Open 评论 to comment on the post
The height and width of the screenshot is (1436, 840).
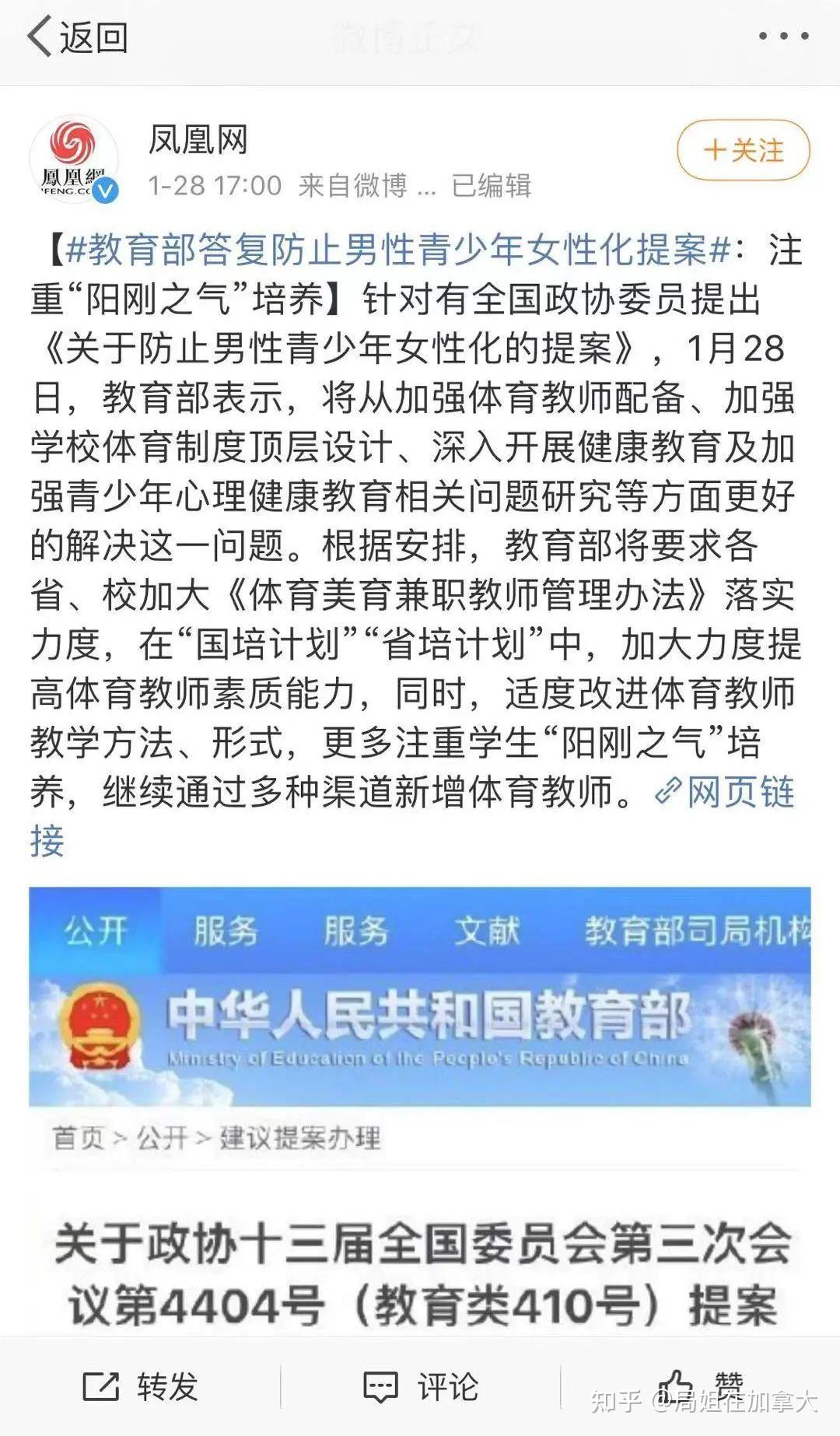click(x=420, y=1386)
